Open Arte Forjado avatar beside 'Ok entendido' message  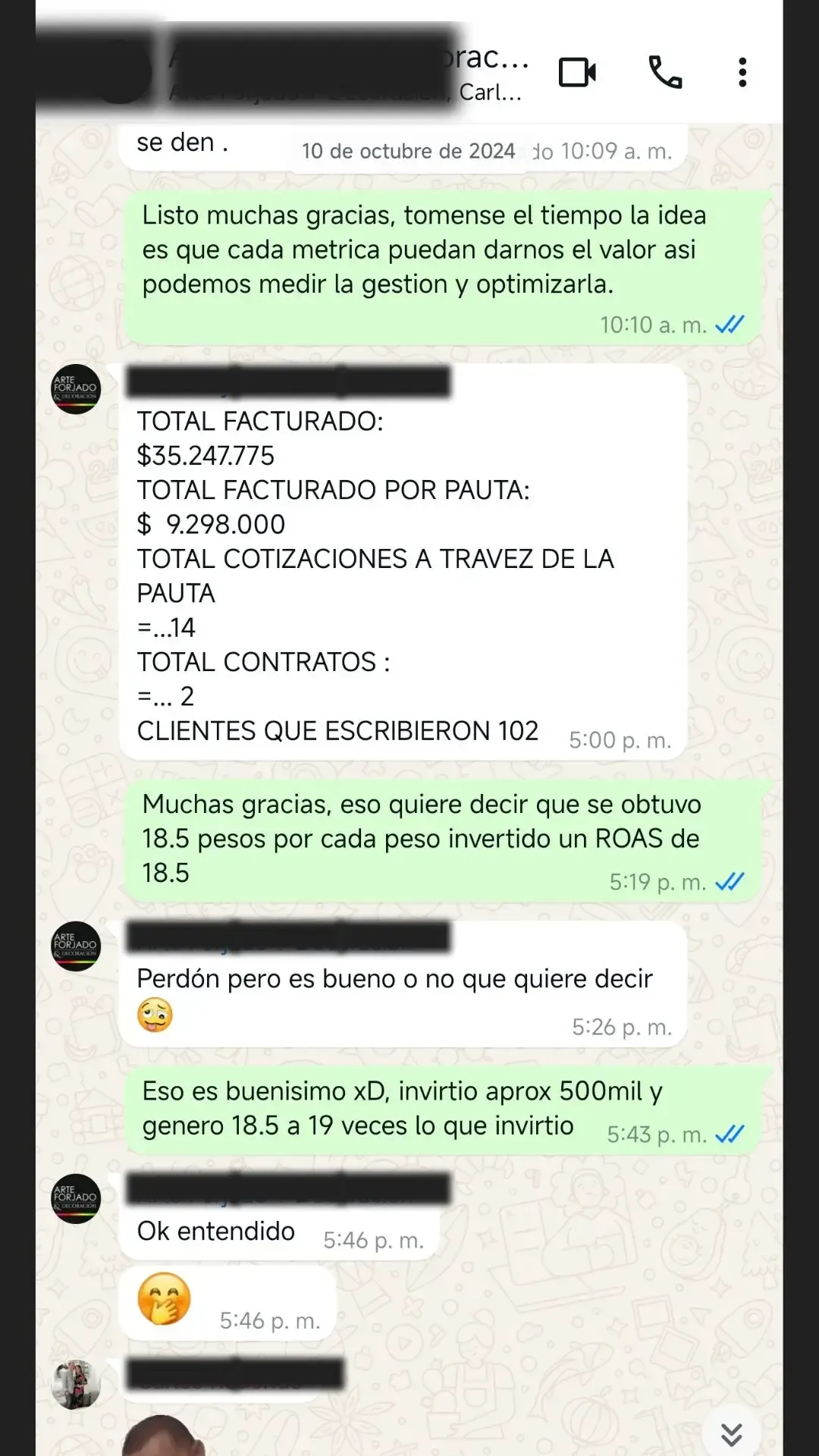point(76,1199)
